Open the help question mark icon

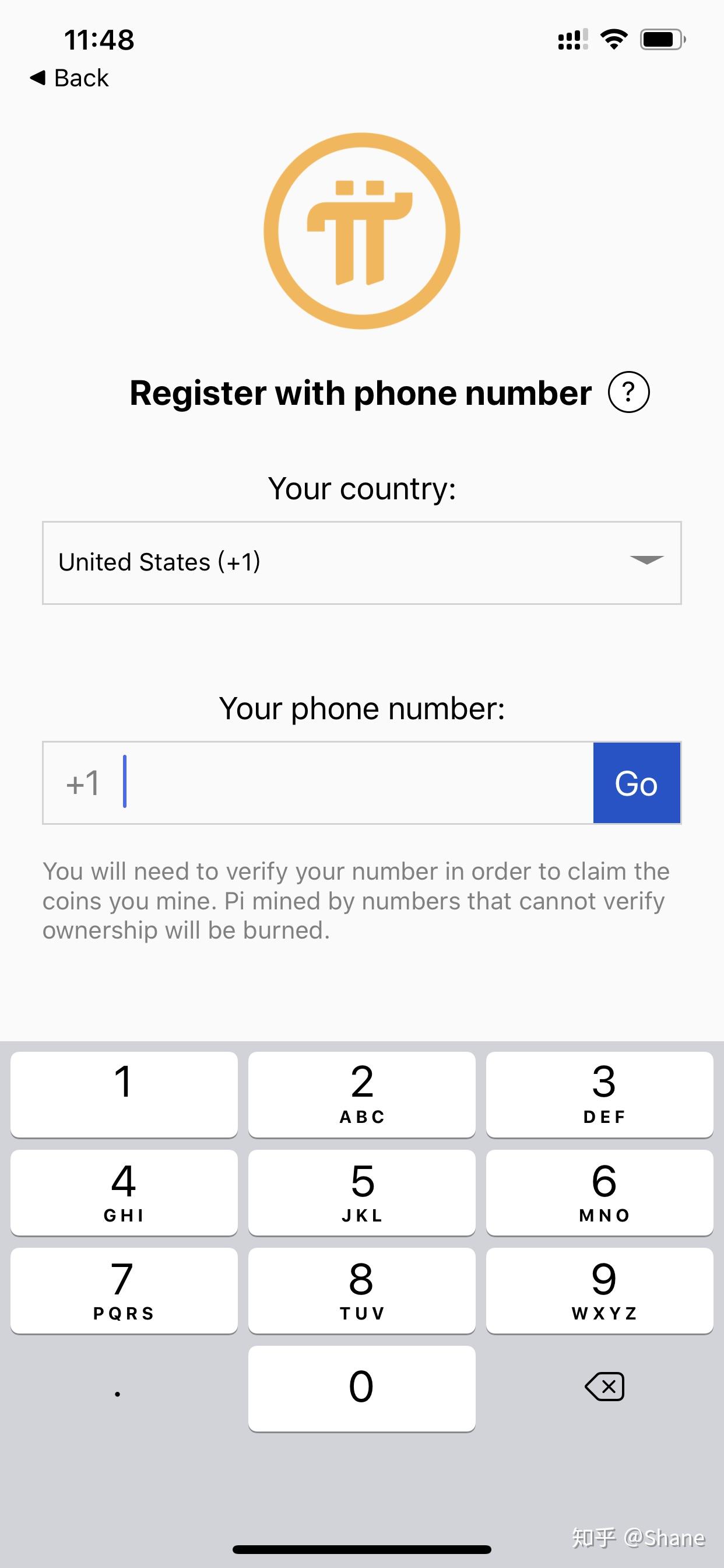[x=628, y=392]
